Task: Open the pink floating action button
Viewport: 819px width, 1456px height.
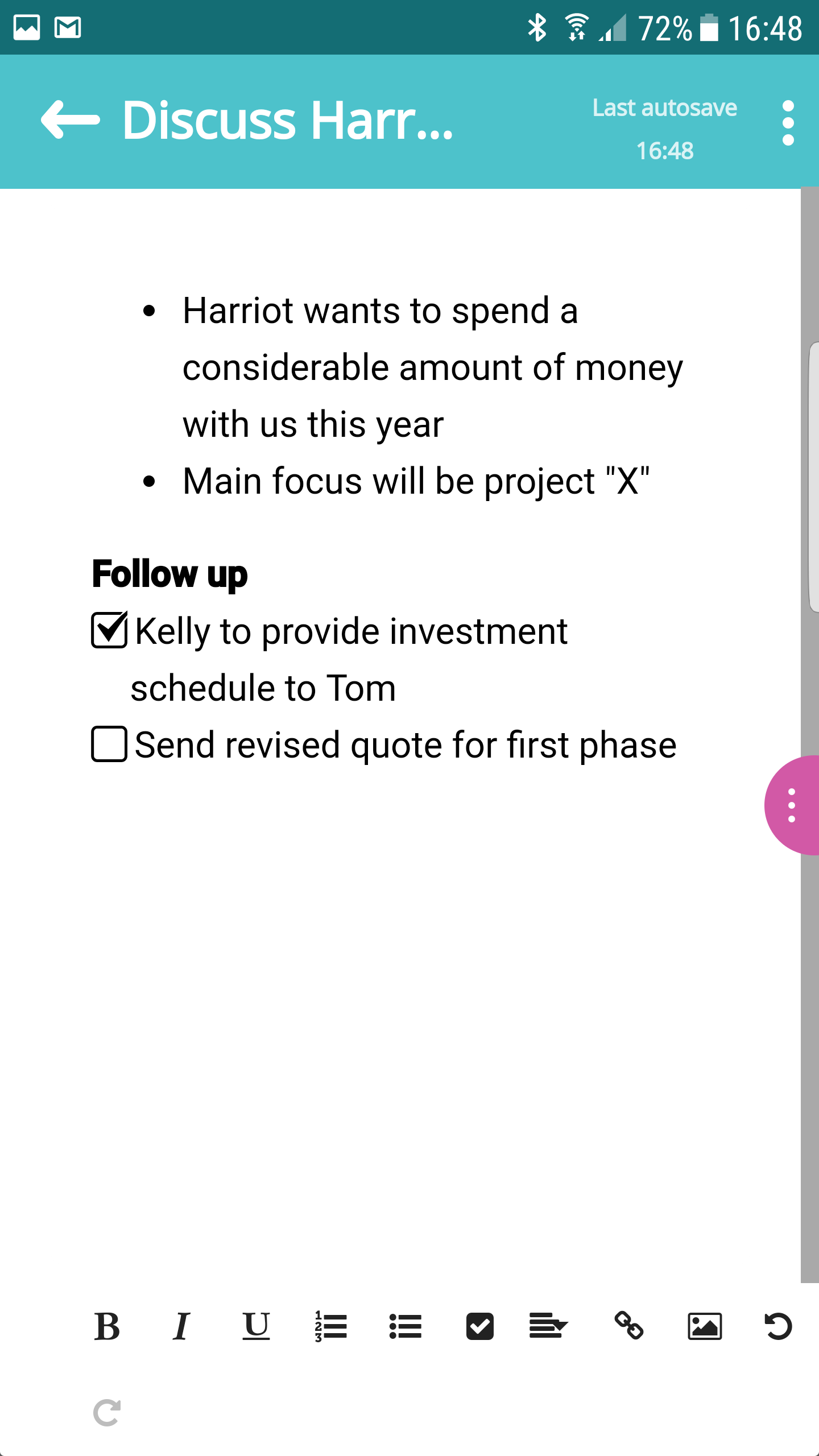Action: point(793,805)
